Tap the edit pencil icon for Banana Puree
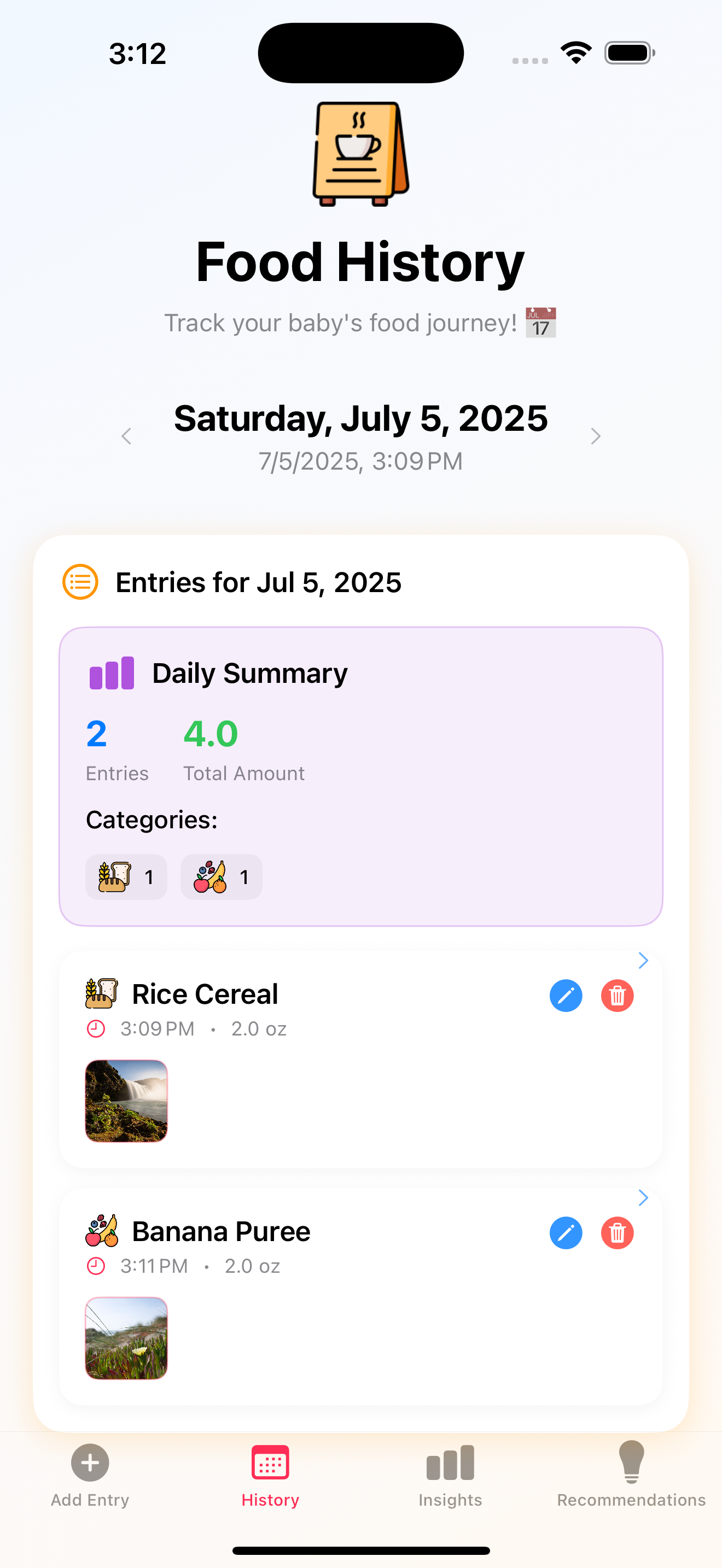Viewport: 722px width, 1568px height. (x=566, y=1233)
